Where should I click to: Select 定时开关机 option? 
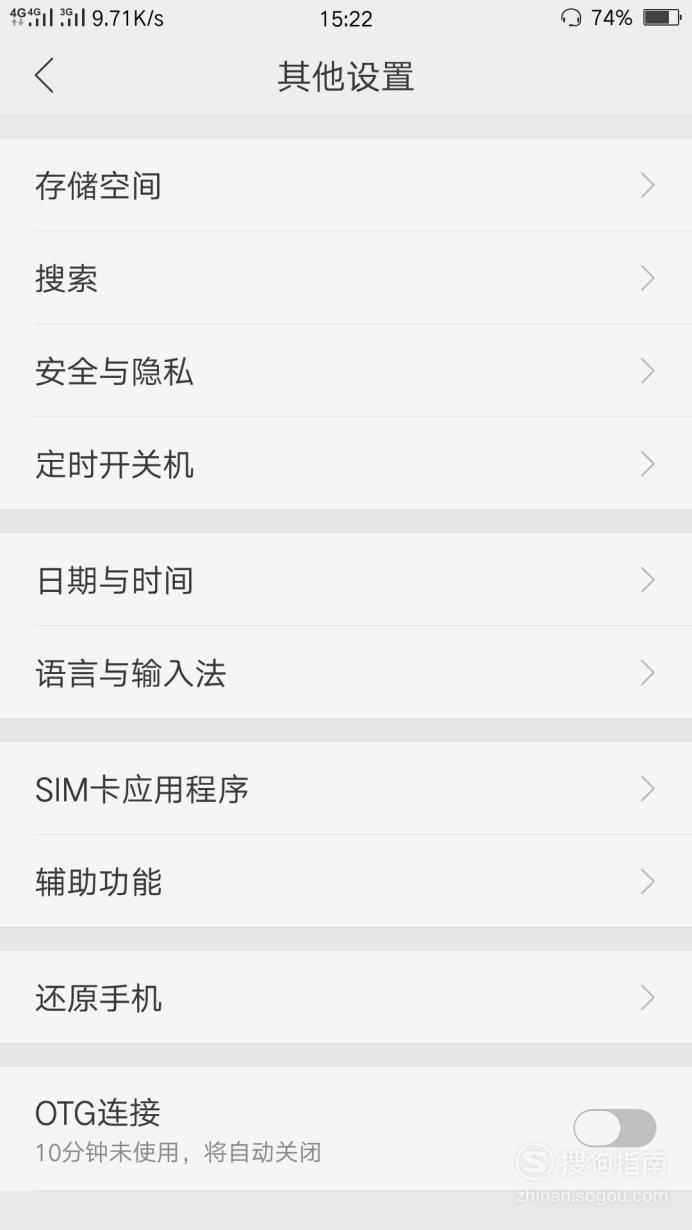[x=346, y=464]
